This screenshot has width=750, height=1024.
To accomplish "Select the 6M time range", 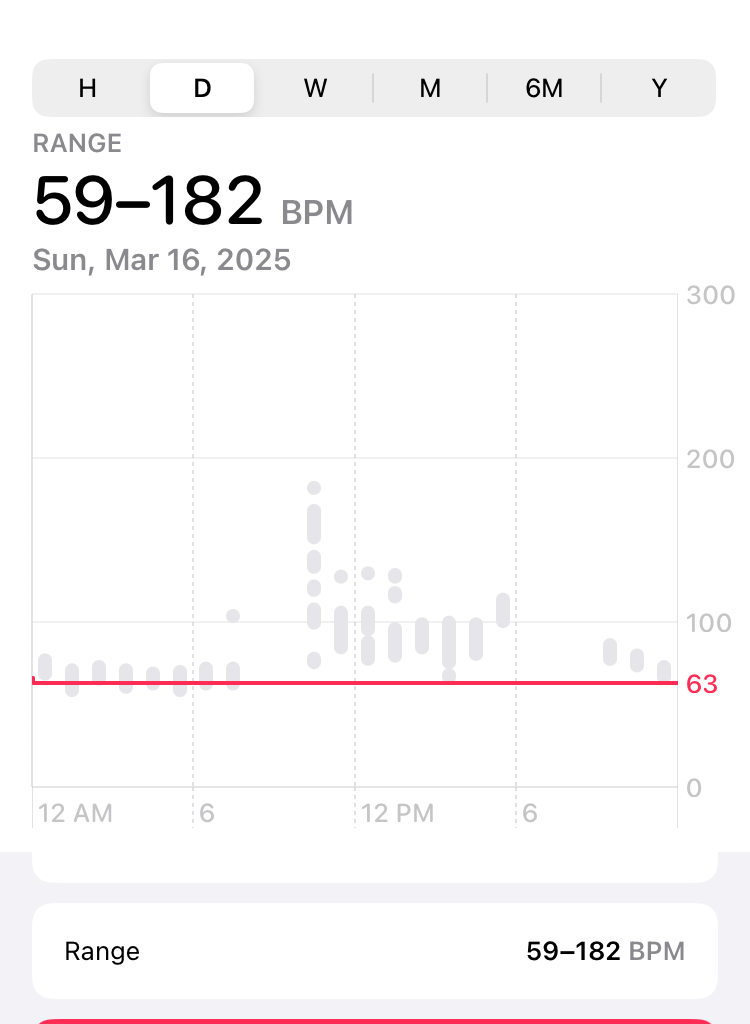I will click(x=544, y=88).
